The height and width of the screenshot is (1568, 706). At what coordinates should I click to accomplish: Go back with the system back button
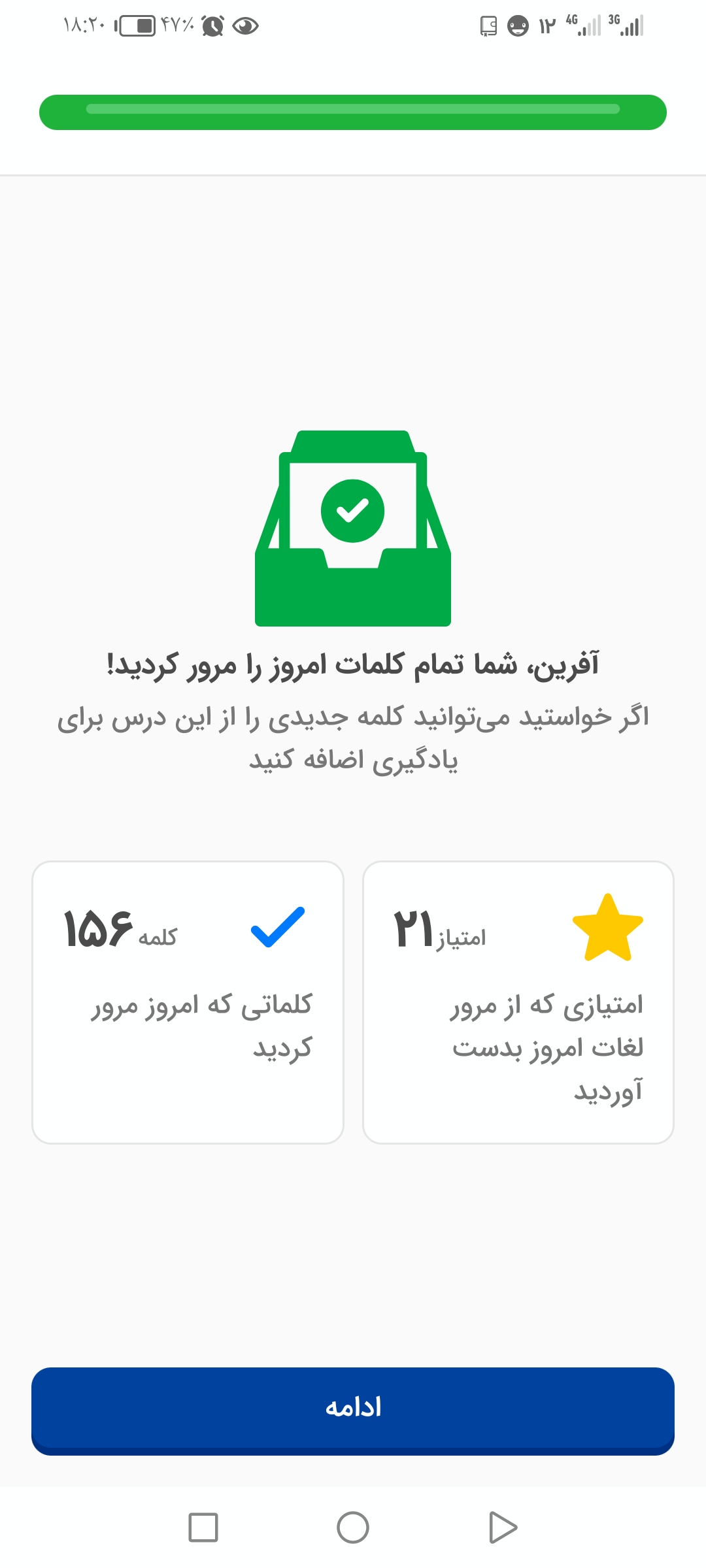click(503, 1527)
